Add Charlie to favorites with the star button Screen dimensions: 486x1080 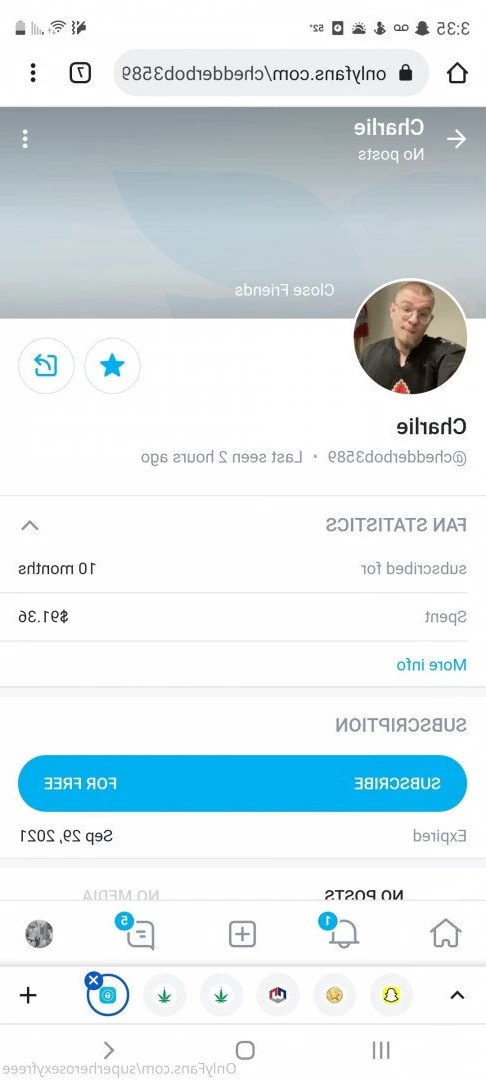pos(112,366)
